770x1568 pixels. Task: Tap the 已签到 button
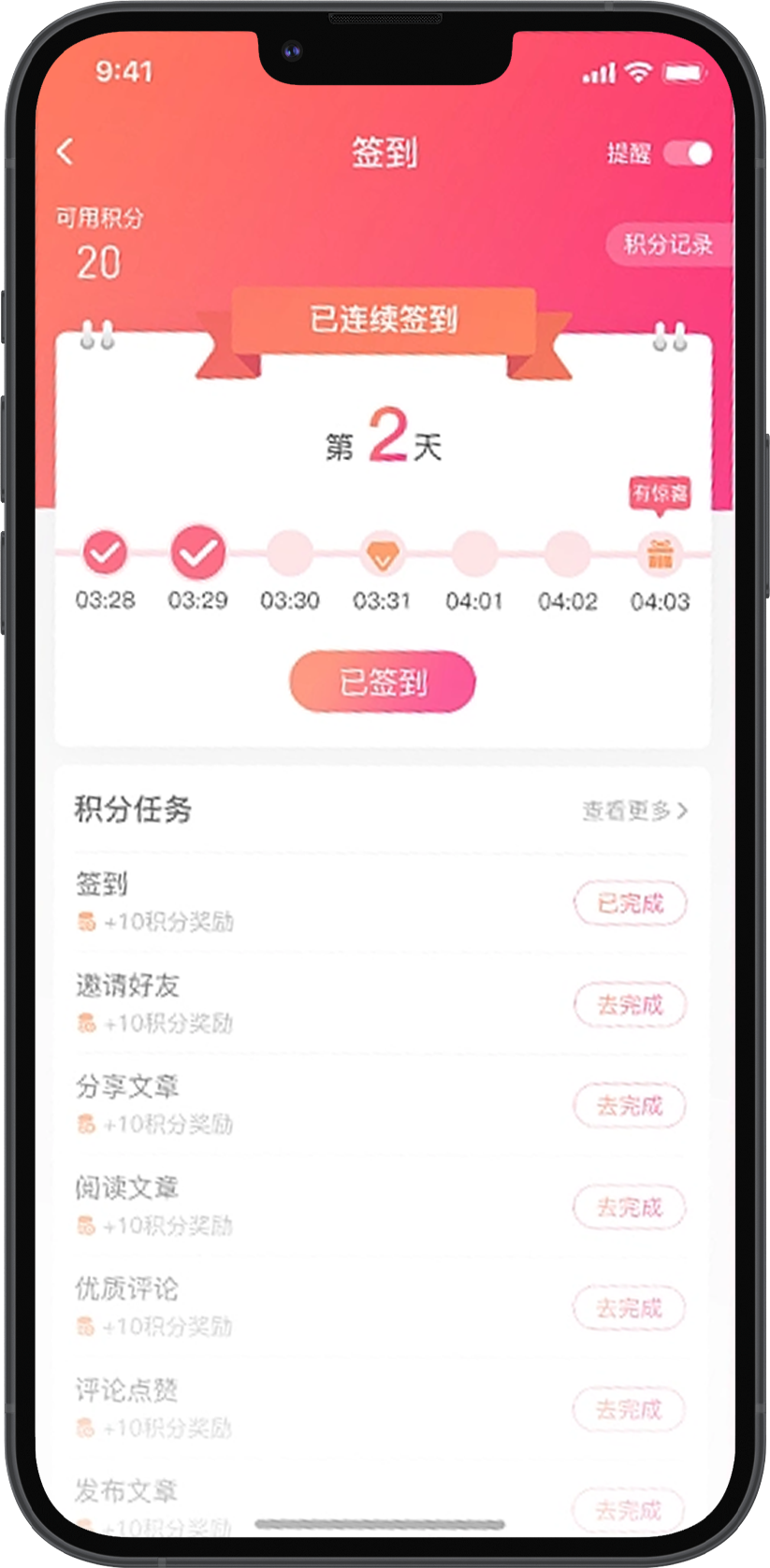pos(383,682)
